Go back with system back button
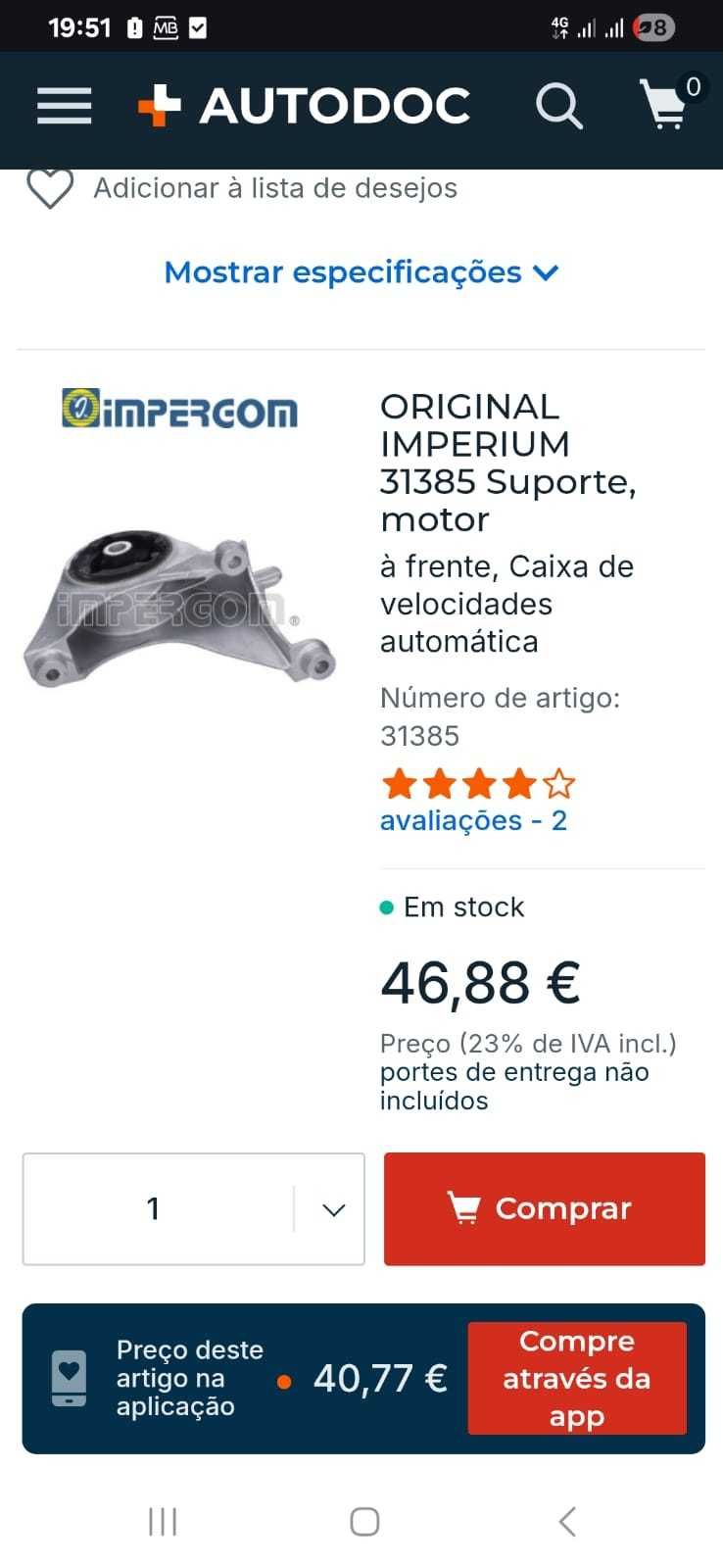 [566, 1521]
